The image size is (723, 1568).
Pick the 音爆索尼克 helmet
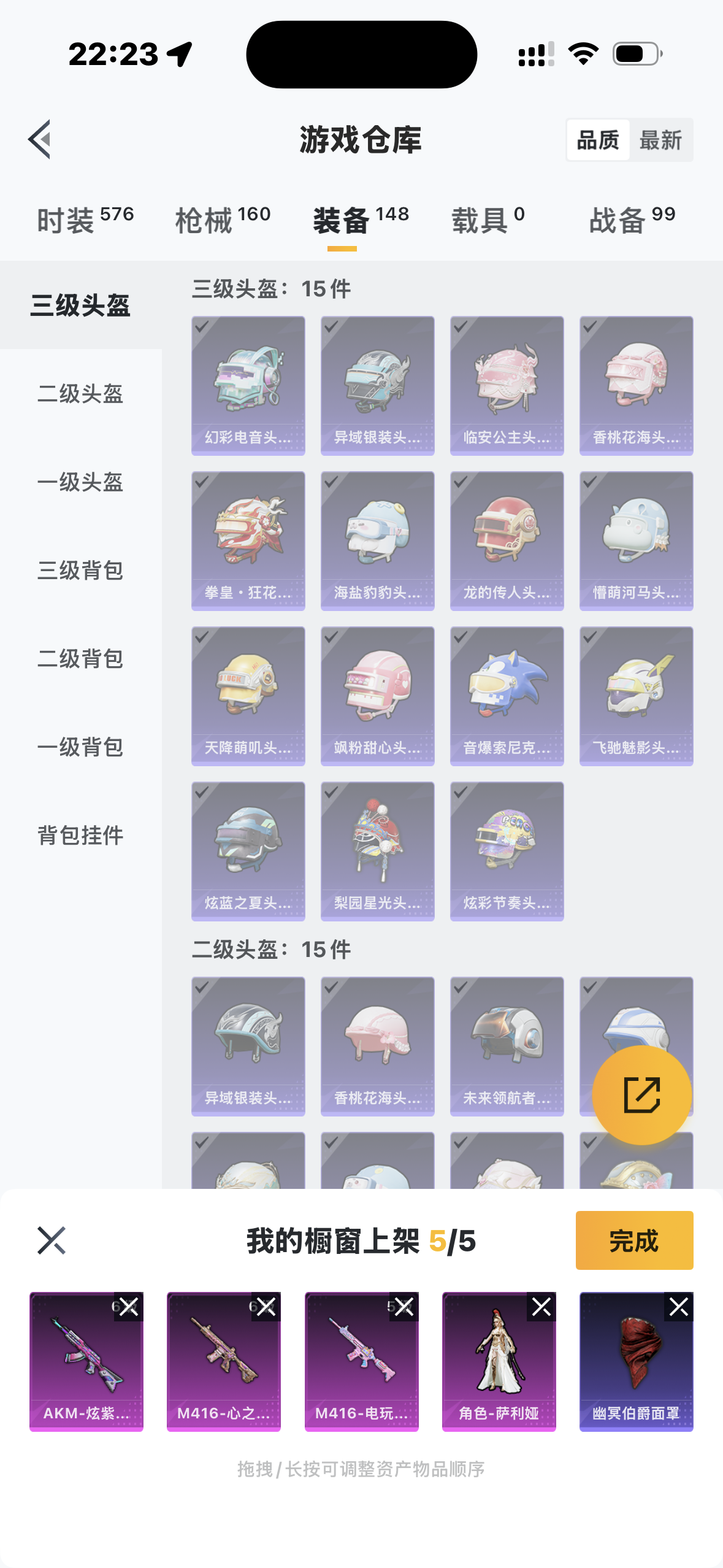coord(507,696)
